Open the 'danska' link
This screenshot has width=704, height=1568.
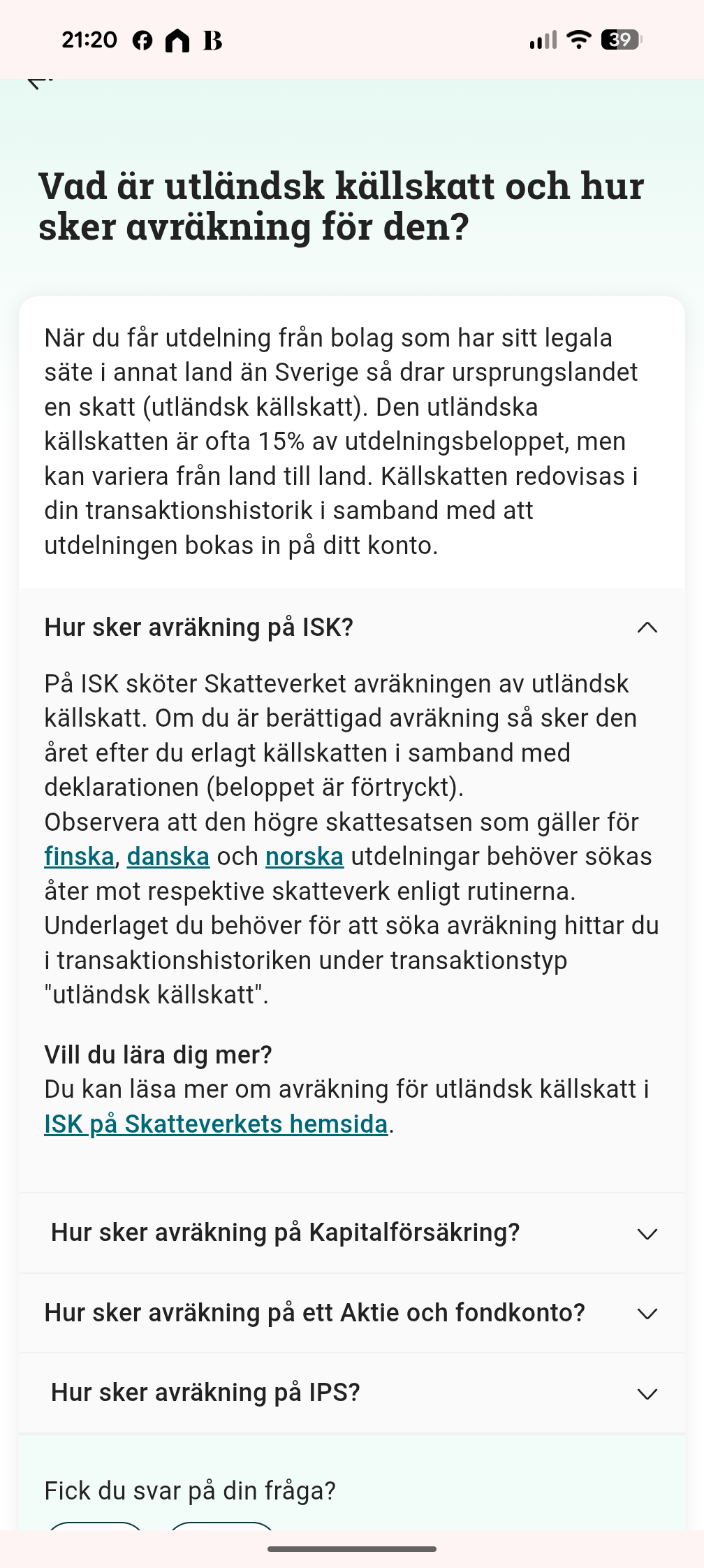tap(168, 857)
